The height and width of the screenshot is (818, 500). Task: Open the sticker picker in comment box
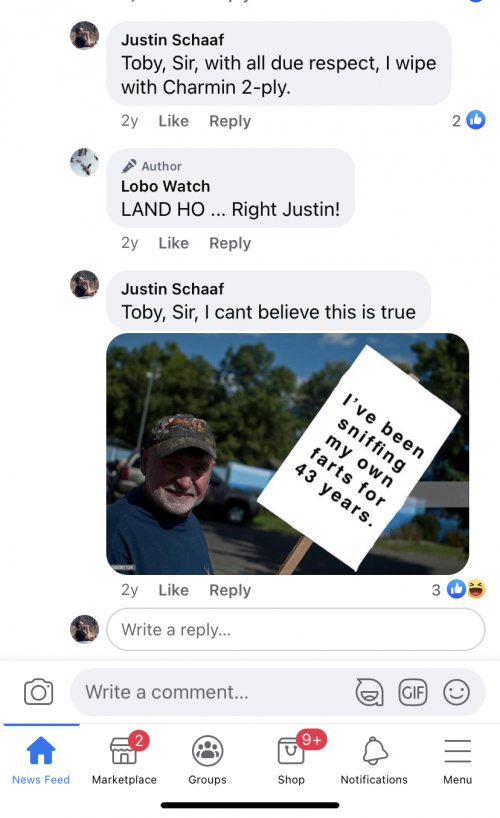click(x=370, y=692)
